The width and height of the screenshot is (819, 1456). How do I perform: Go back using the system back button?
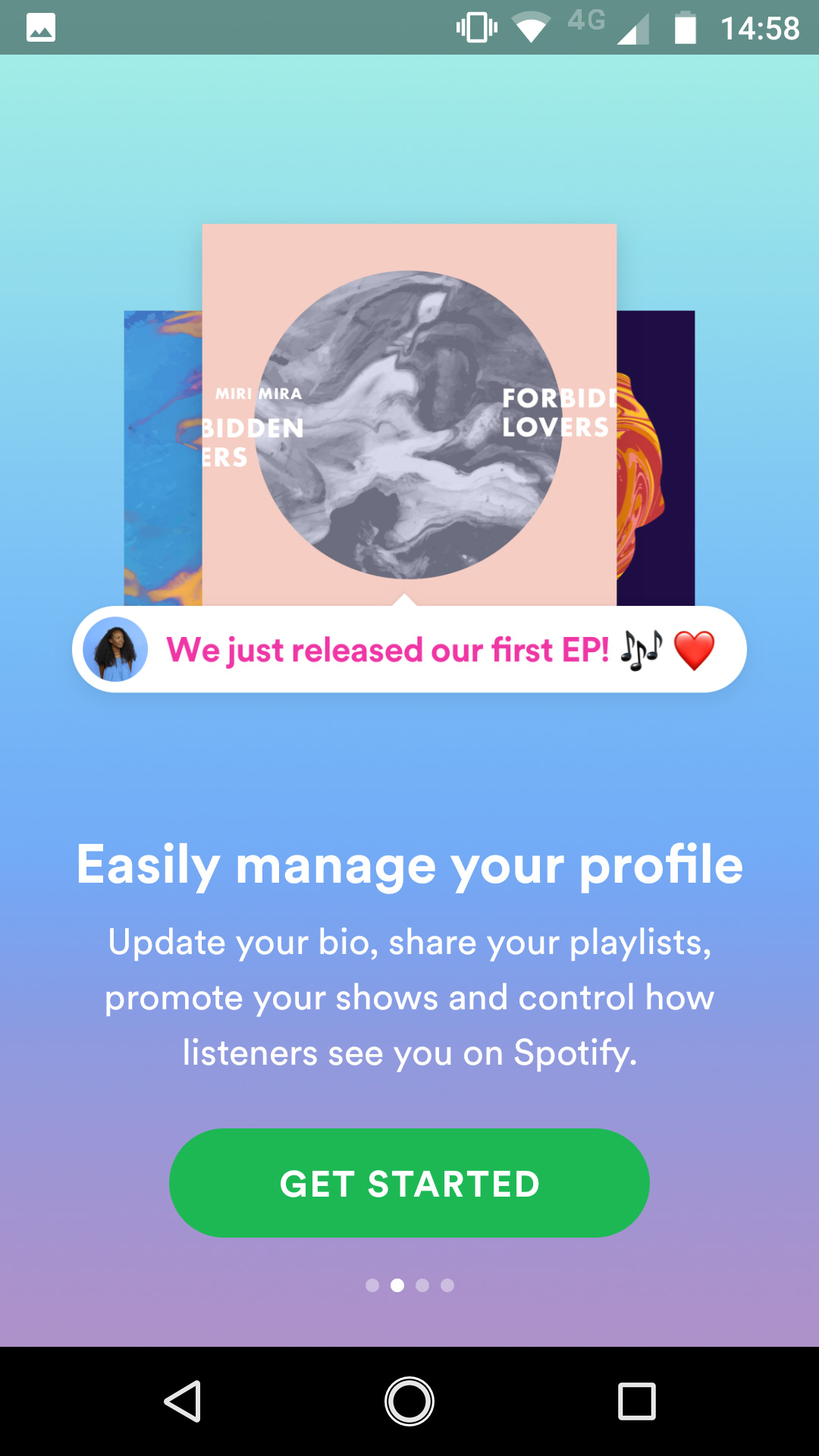click(183, 1401)
